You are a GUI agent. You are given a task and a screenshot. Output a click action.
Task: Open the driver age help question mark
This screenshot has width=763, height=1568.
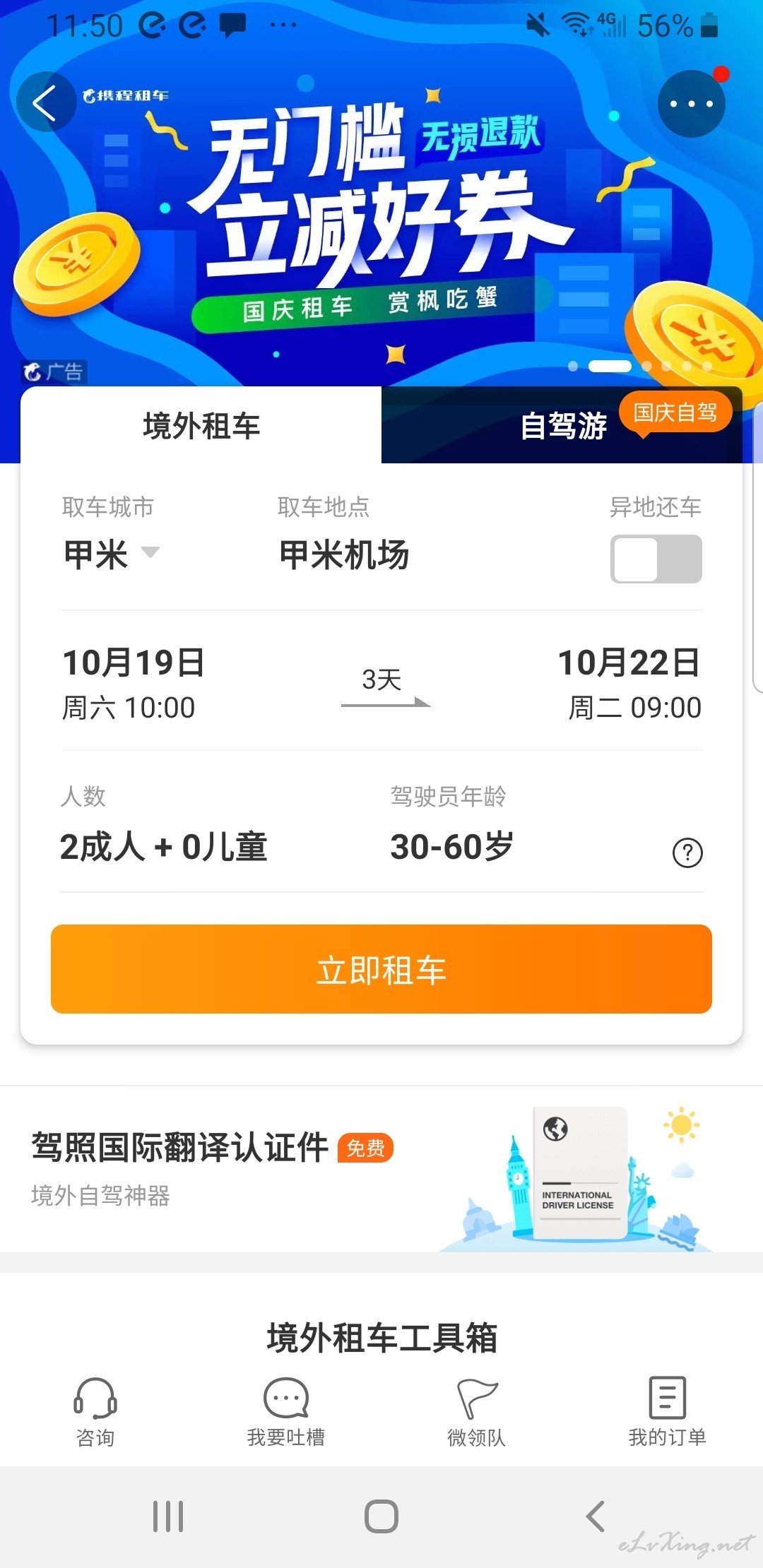tap(687, 853)
